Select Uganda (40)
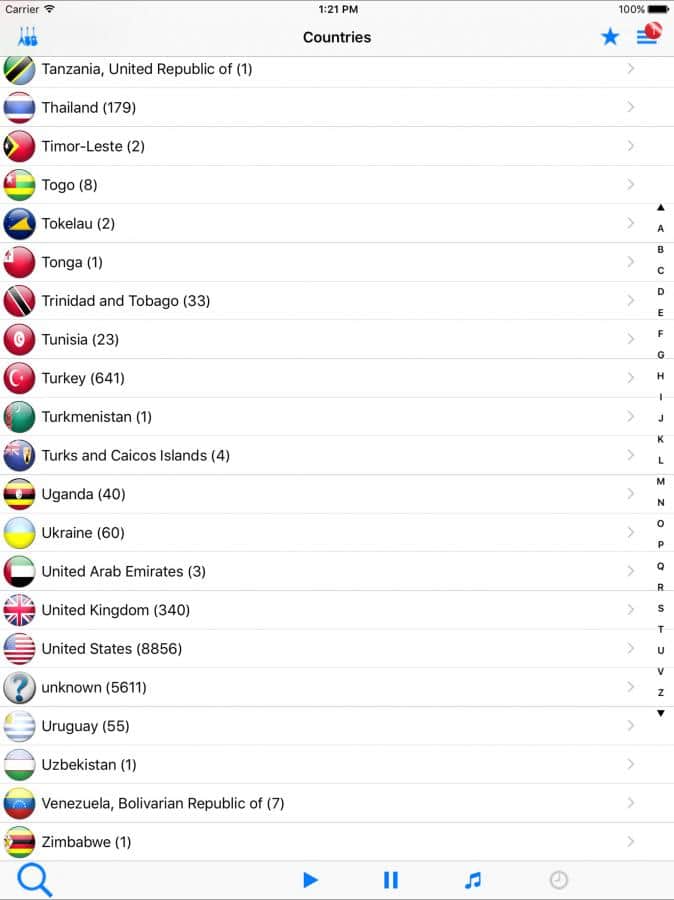The height and width of the screenshot is (900, 674). coord(83,494)
